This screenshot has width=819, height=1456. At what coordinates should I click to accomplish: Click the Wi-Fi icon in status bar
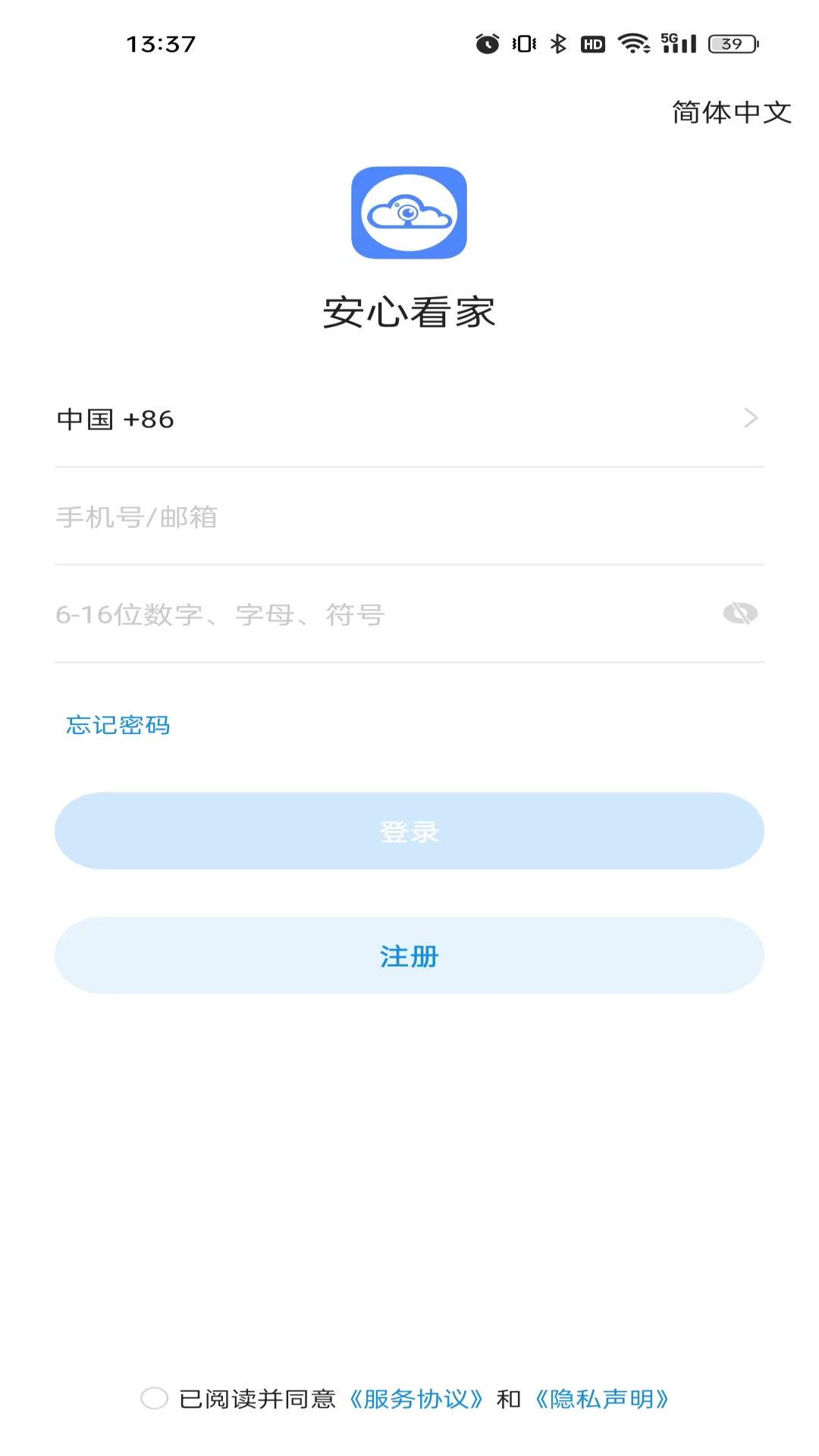coord(634,43)
